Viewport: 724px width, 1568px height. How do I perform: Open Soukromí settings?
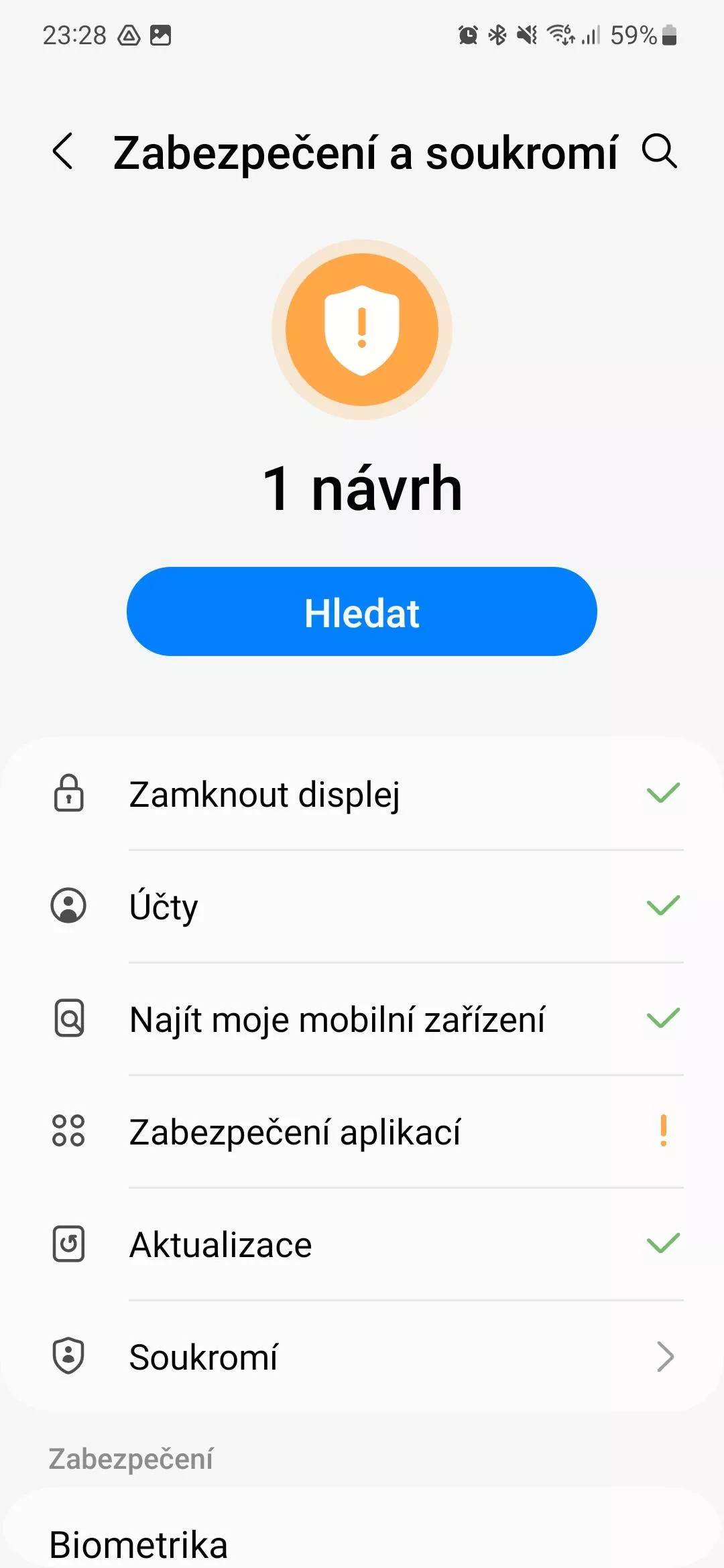362,1356
